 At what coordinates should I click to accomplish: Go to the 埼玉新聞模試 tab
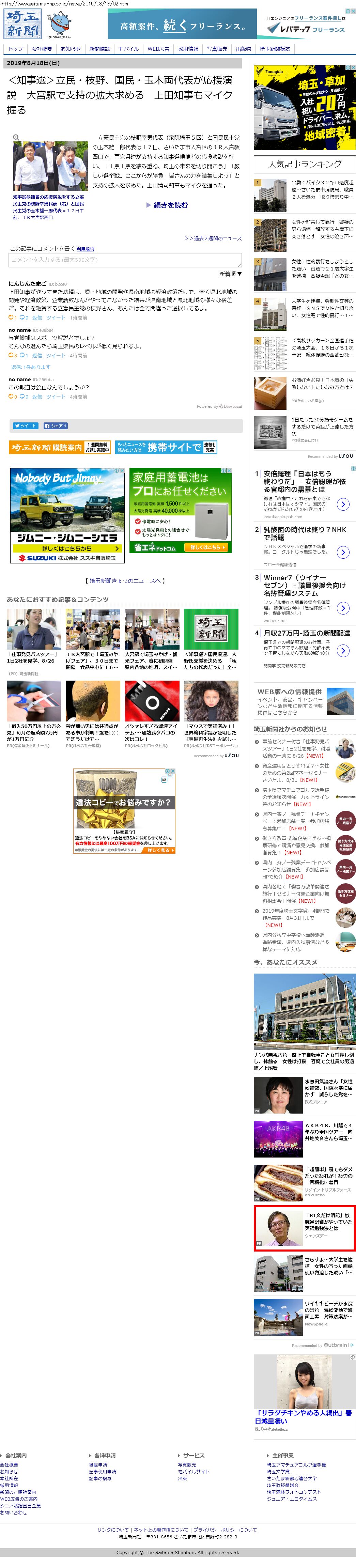click(x=275, y=49)
